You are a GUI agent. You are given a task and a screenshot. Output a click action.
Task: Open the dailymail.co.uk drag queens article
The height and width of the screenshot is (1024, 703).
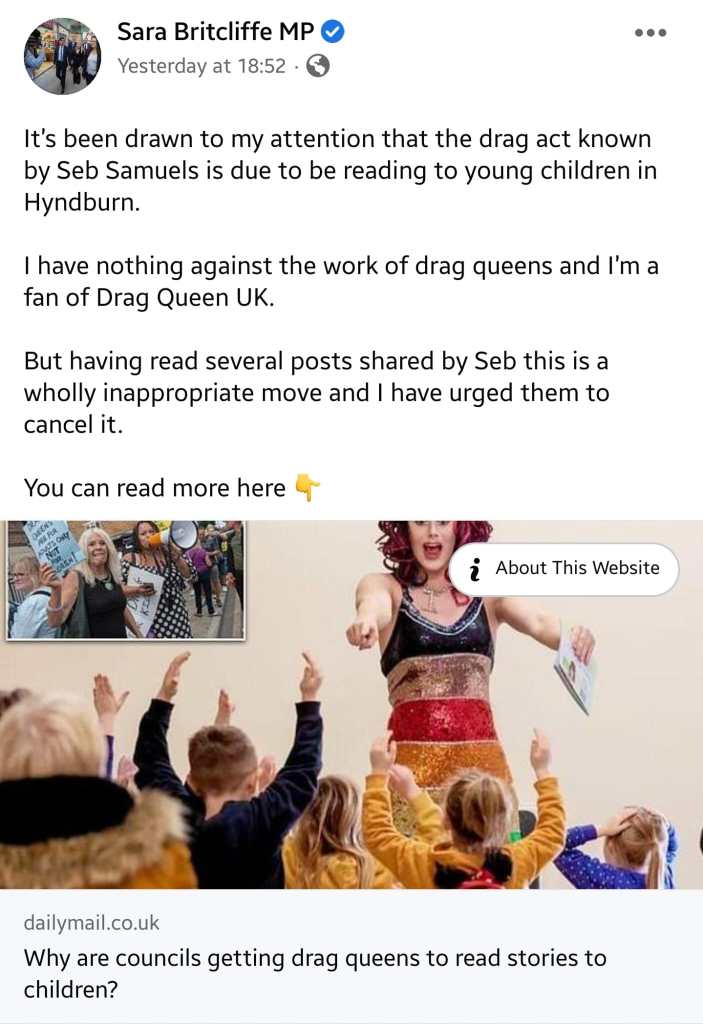point(315,972)
